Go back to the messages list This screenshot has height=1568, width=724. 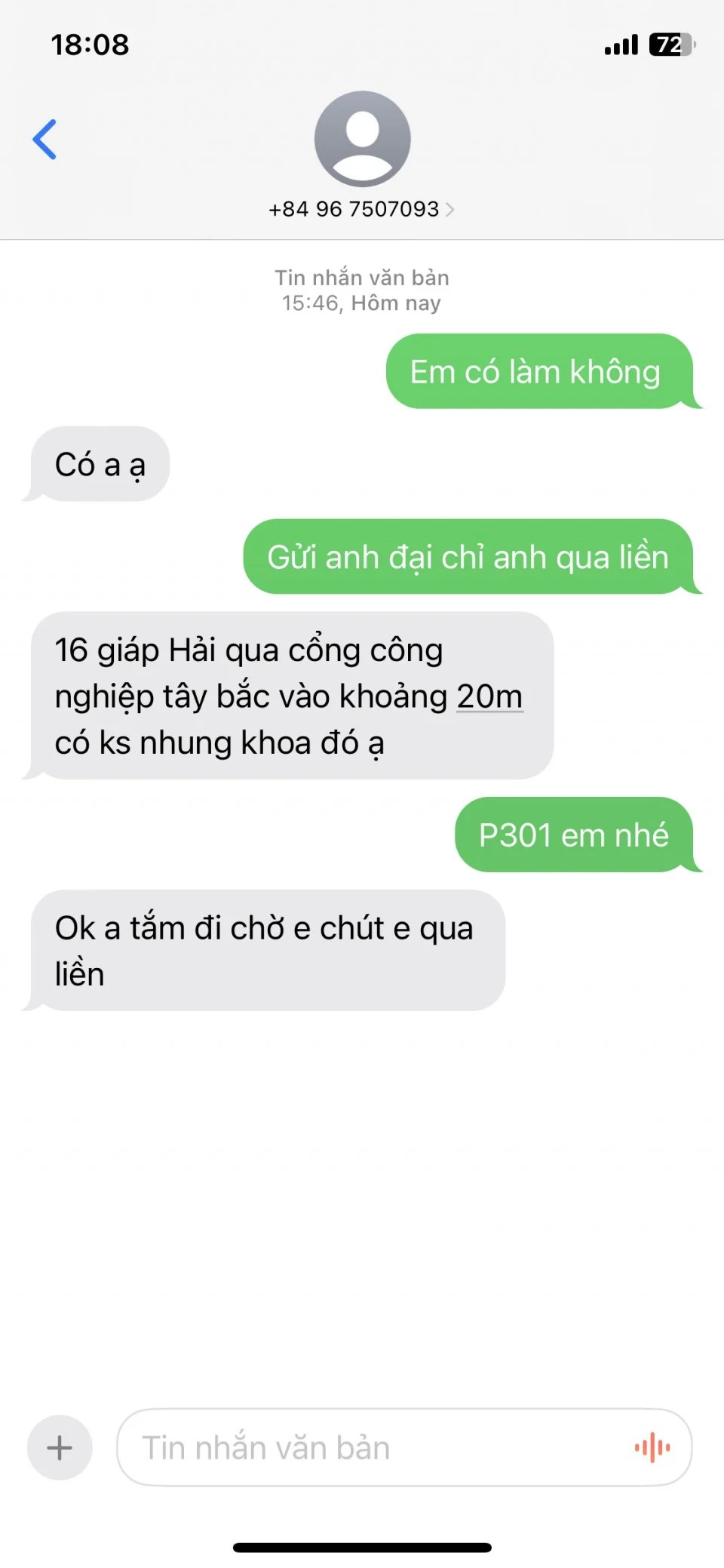pyautogui.click(x=45, y=140)
